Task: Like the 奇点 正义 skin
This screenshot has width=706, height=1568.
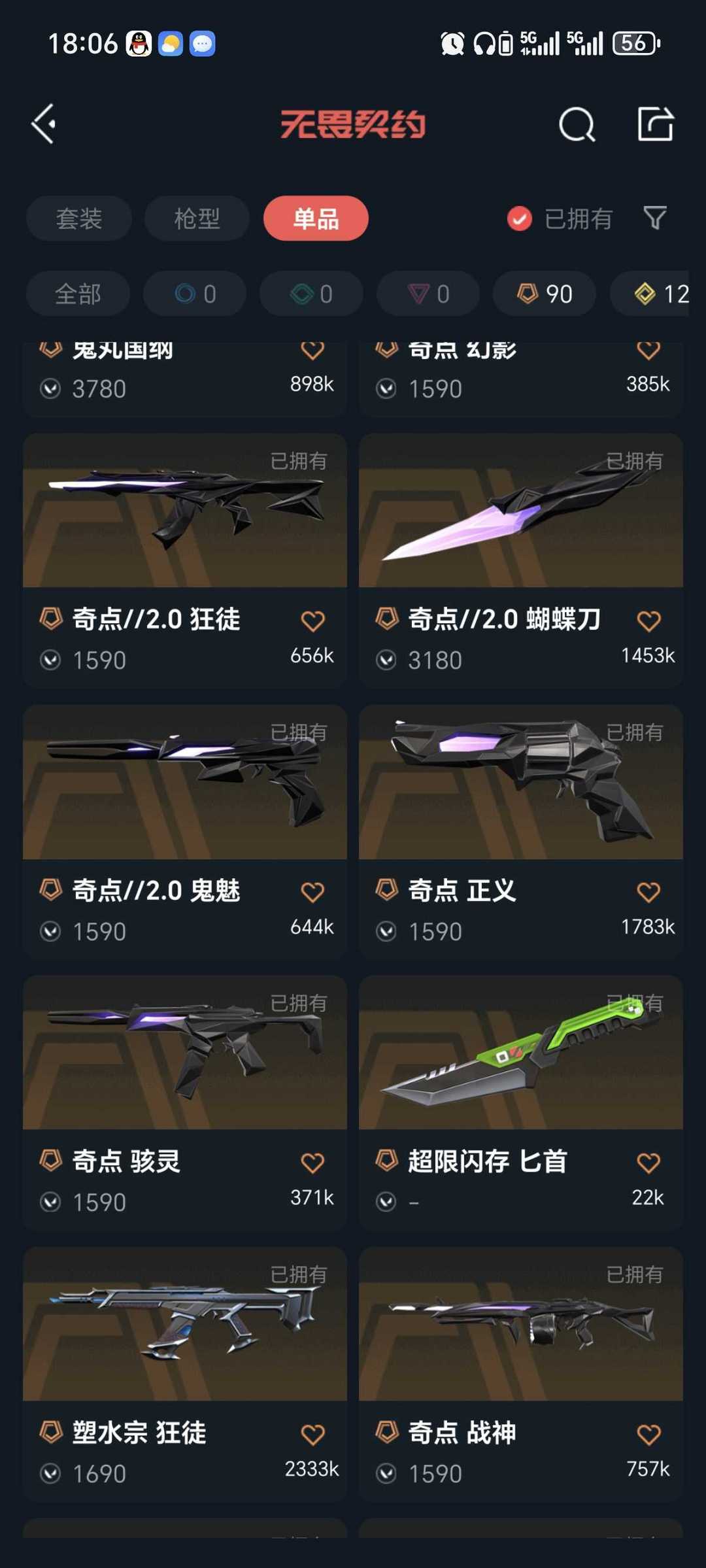Action: click(648, 892)
